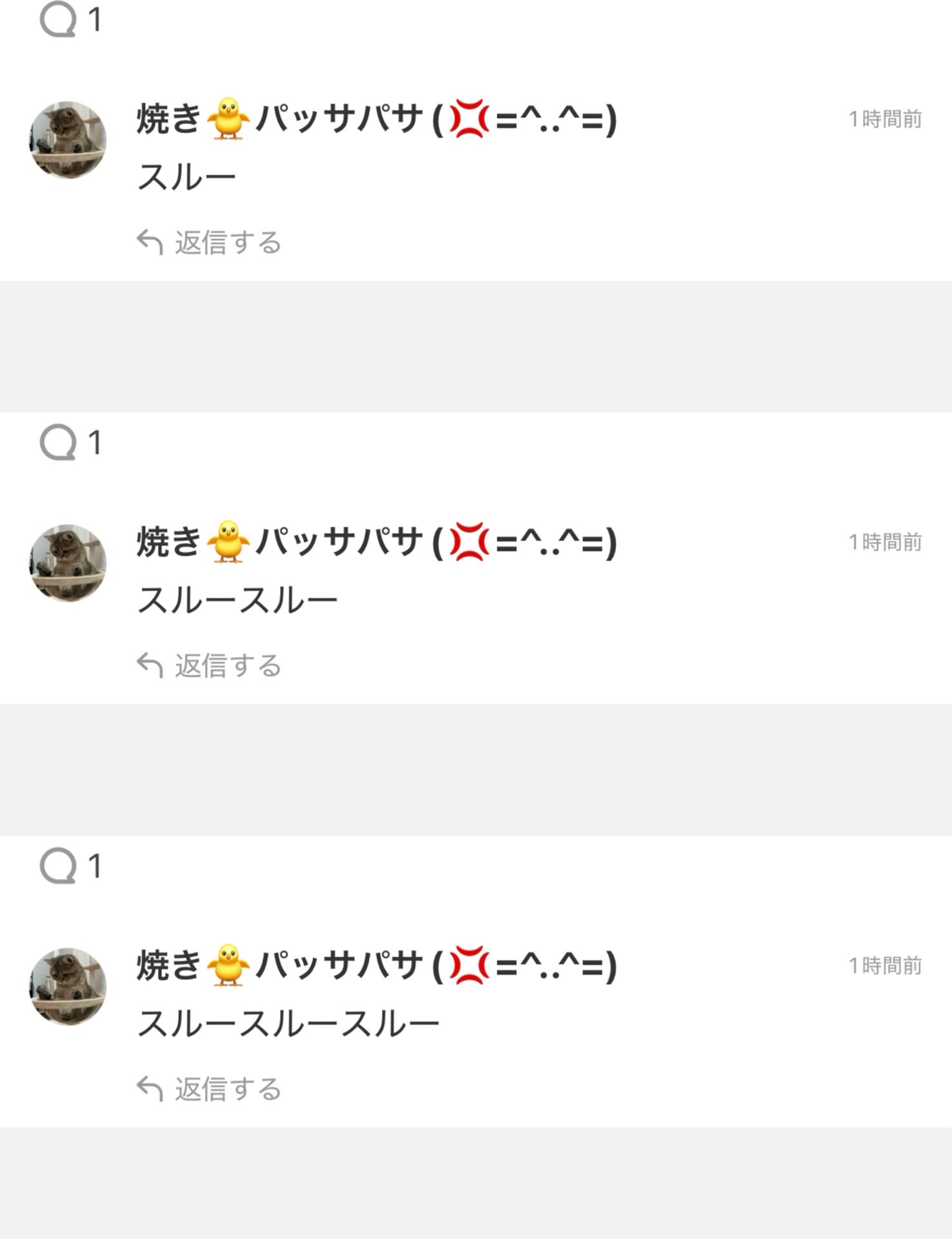Expand replies for the second comment thread
Screen dimensions: 952x1239
click(71, 442)
